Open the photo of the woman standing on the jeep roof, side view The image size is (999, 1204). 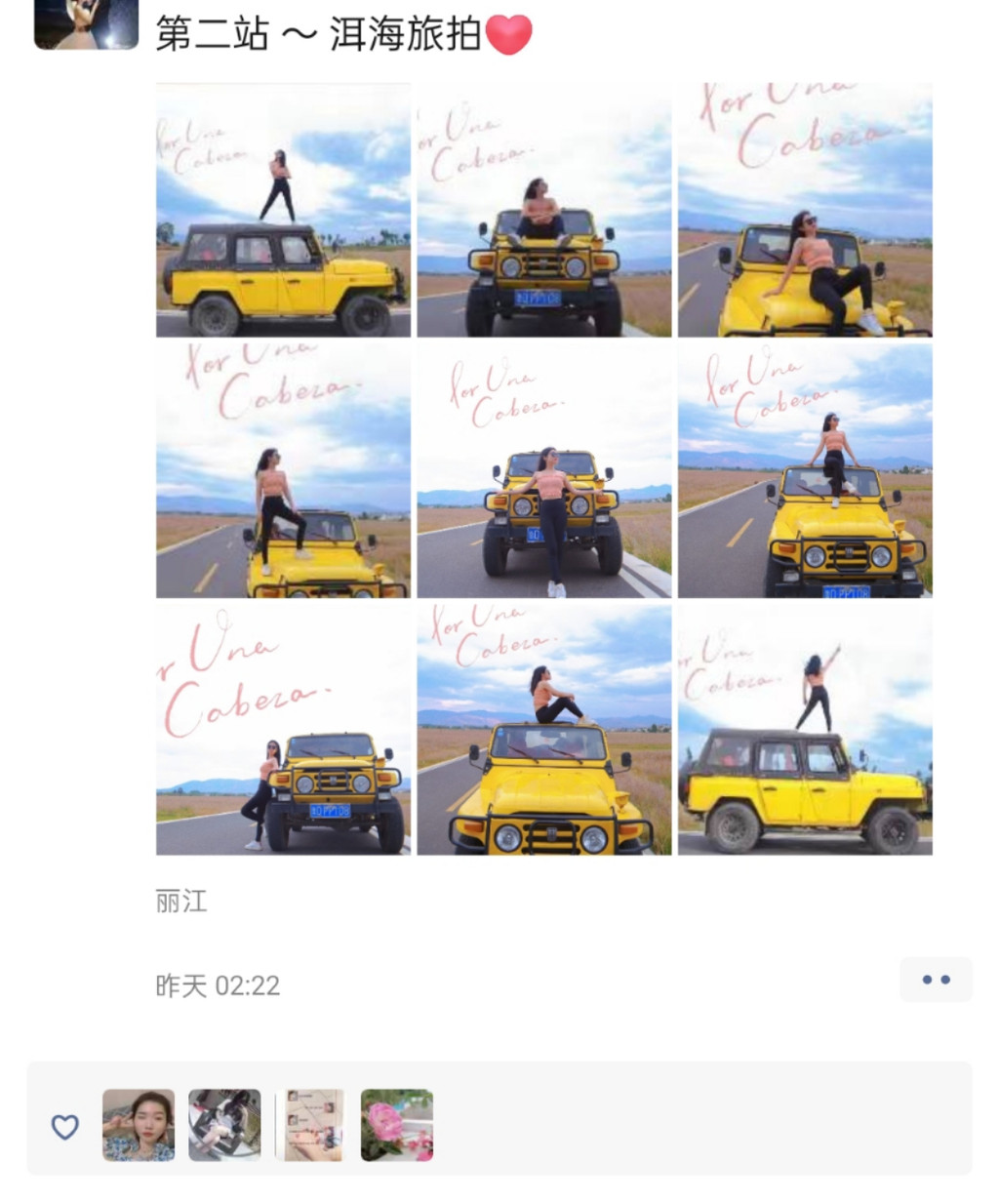283,210
